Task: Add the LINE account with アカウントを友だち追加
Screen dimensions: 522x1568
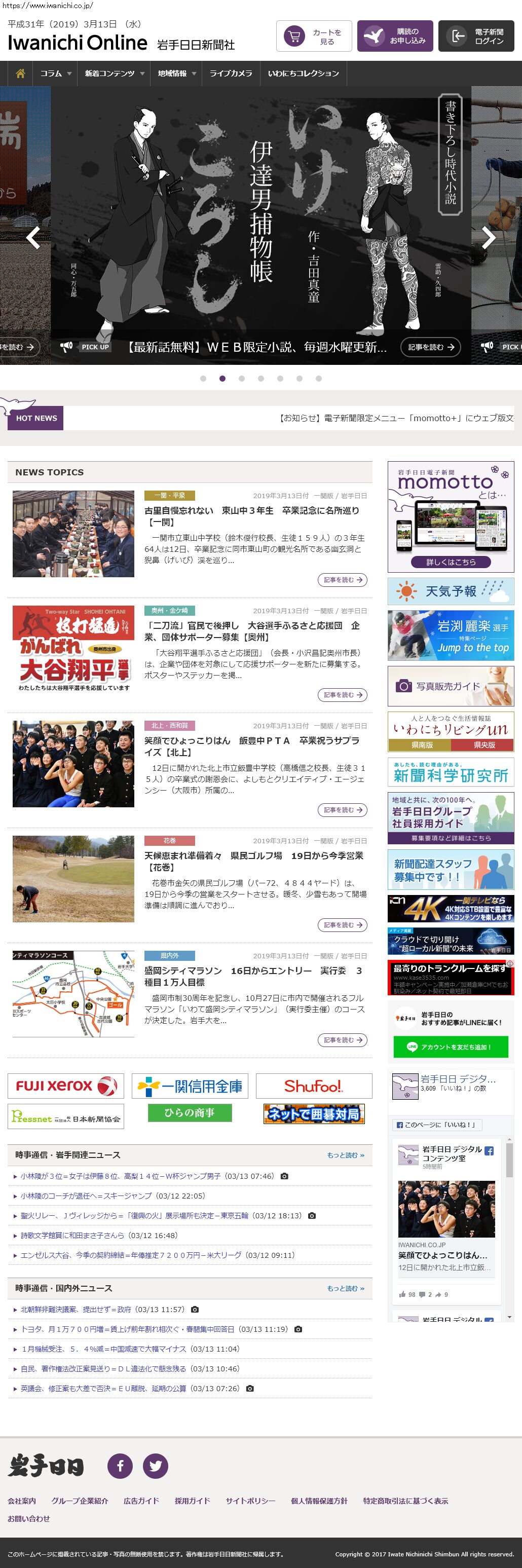Action: 450,1047
